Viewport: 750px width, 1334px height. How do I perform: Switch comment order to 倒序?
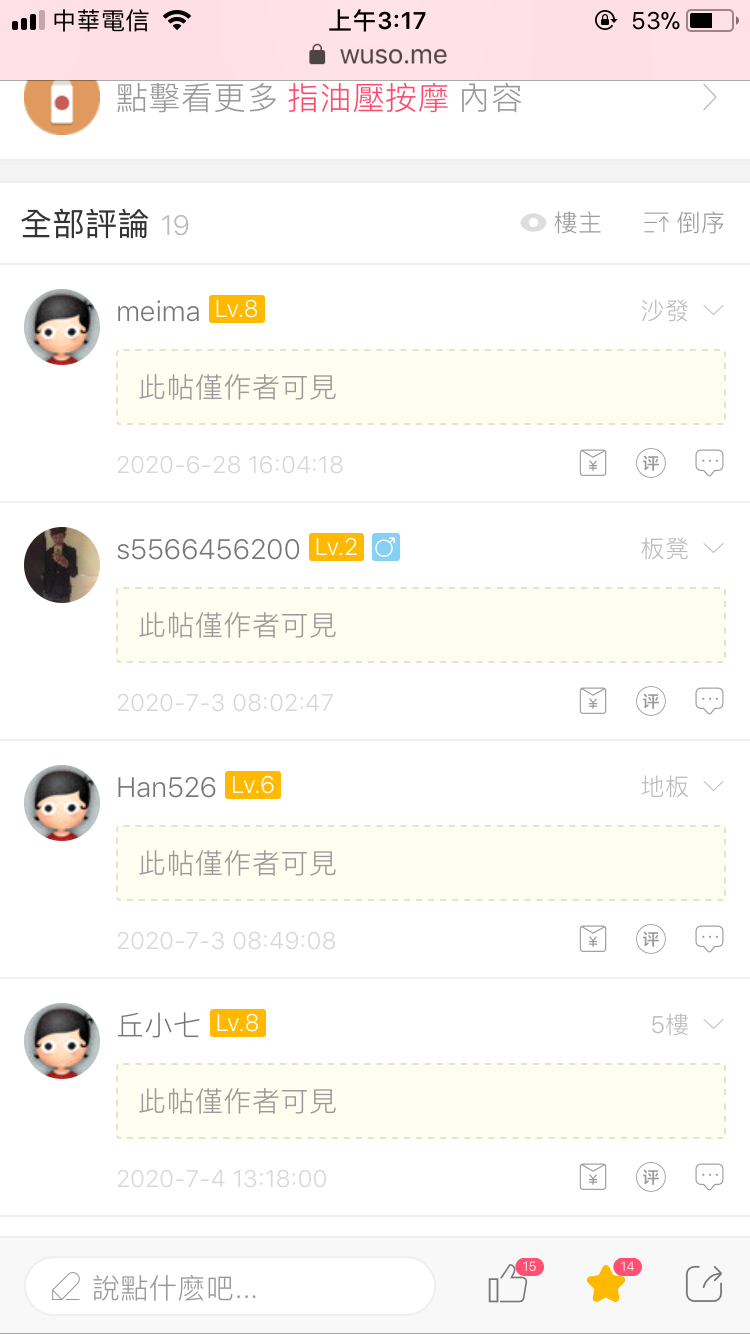tap(685, 223)
